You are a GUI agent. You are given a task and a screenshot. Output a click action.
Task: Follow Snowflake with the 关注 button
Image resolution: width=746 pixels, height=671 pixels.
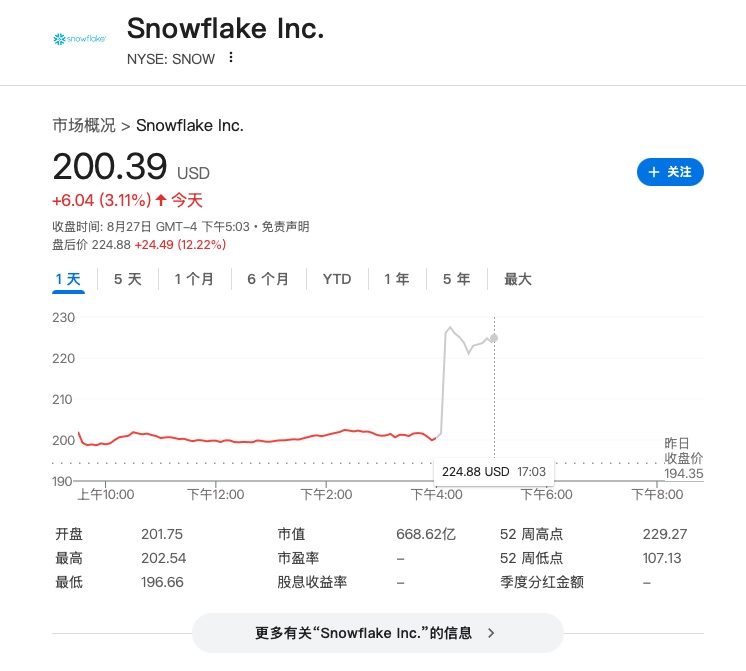click(x=670, y=172)
